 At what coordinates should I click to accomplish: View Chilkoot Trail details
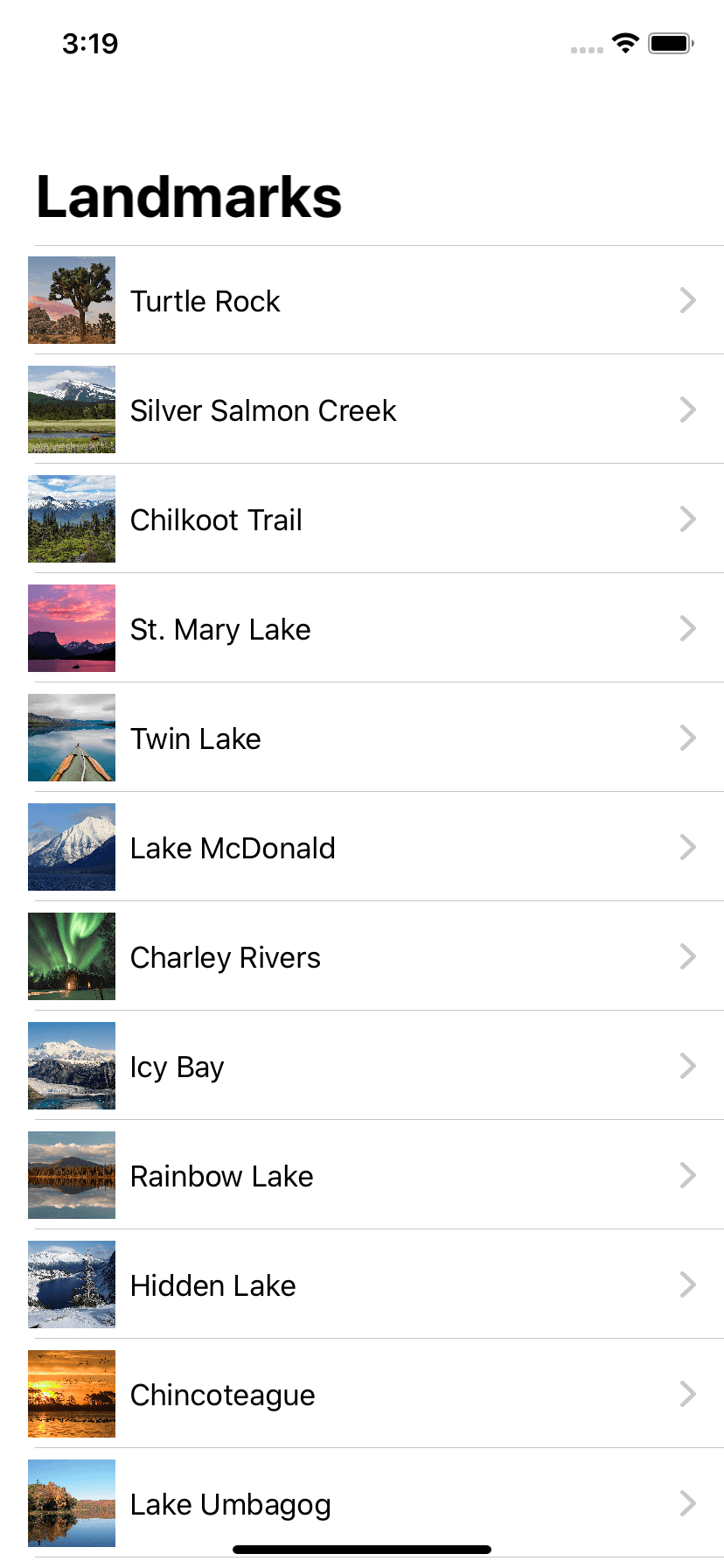216,520
